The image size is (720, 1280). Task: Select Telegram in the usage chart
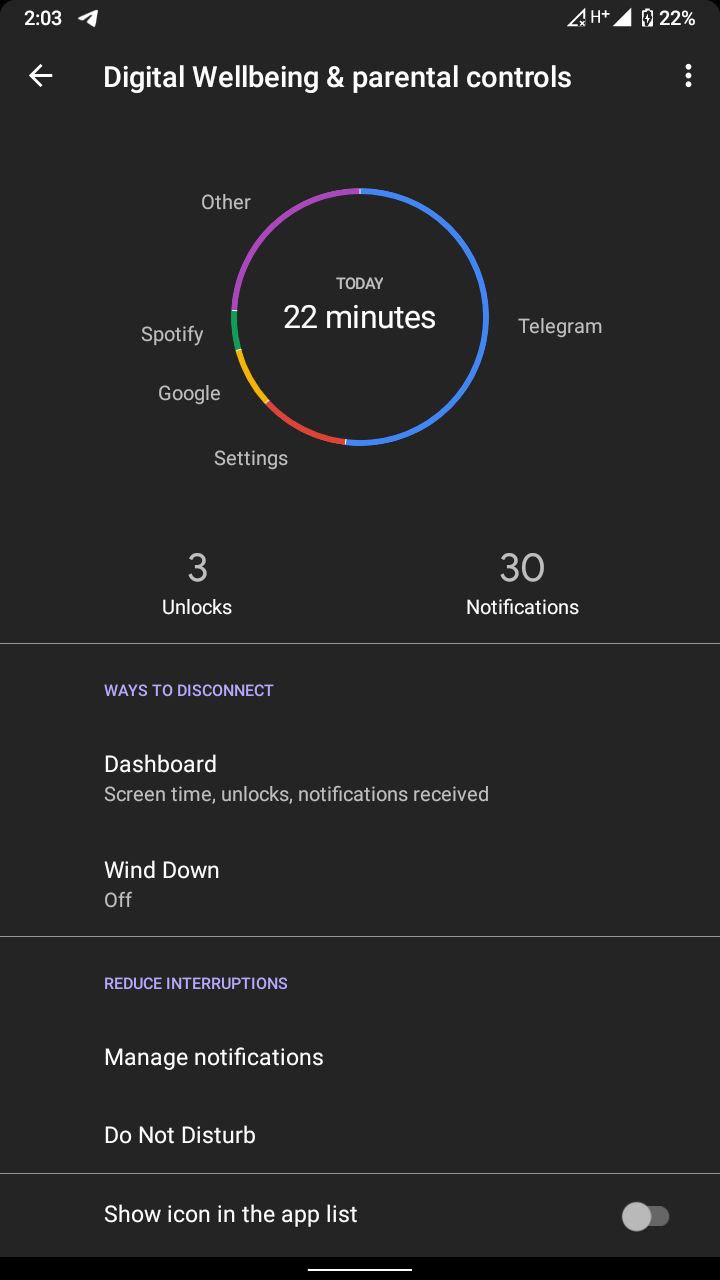560,326
